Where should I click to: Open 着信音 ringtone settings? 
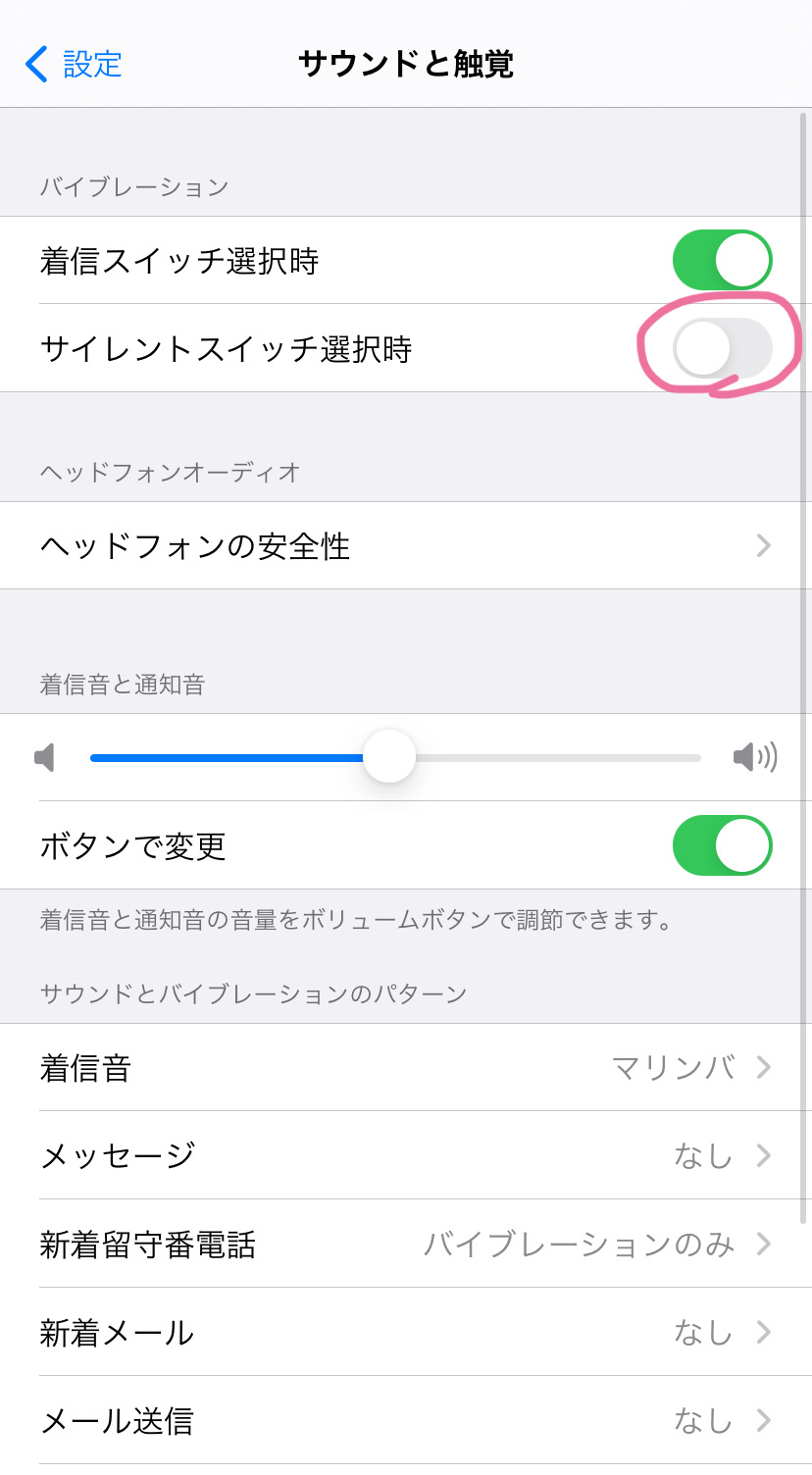click(x=406, y=1067)
